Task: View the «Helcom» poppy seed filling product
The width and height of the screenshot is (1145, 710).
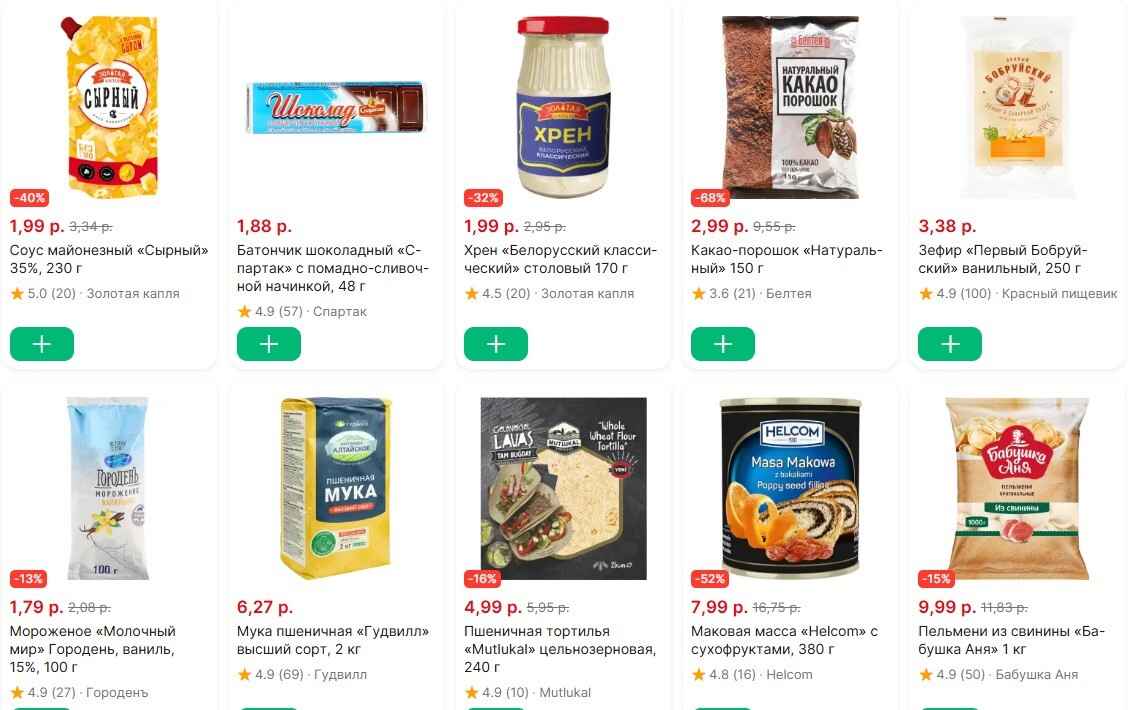Action: point(784,640)
